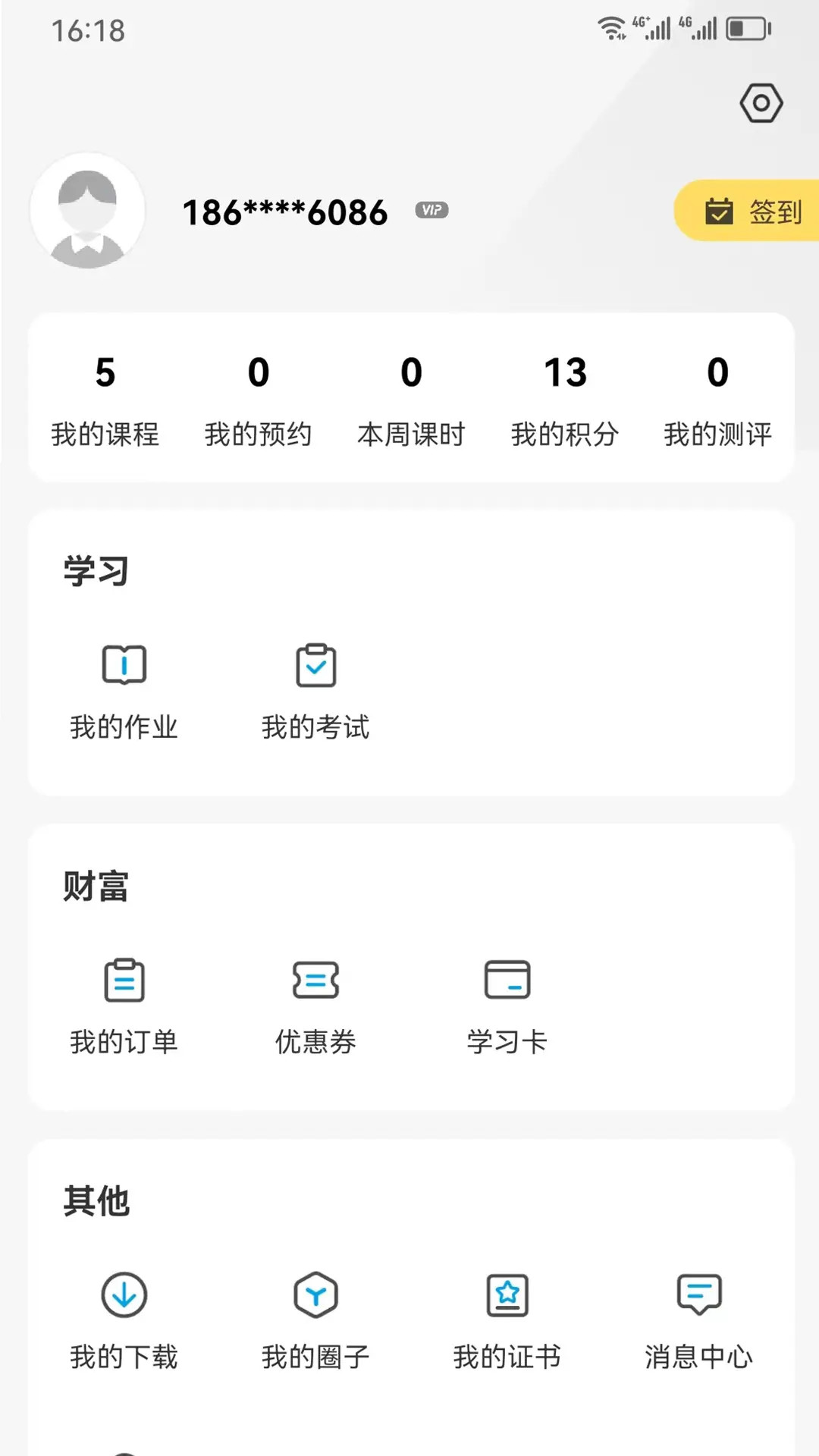Click the 学习 section heading

click(97, 571)
